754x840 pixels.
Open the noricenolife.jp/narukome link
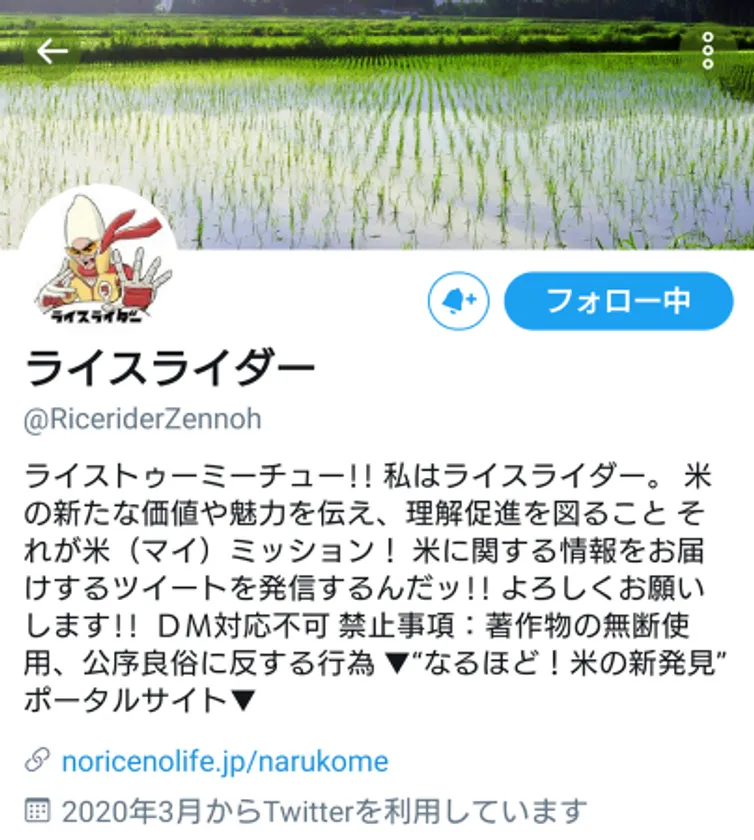(224, 761)
